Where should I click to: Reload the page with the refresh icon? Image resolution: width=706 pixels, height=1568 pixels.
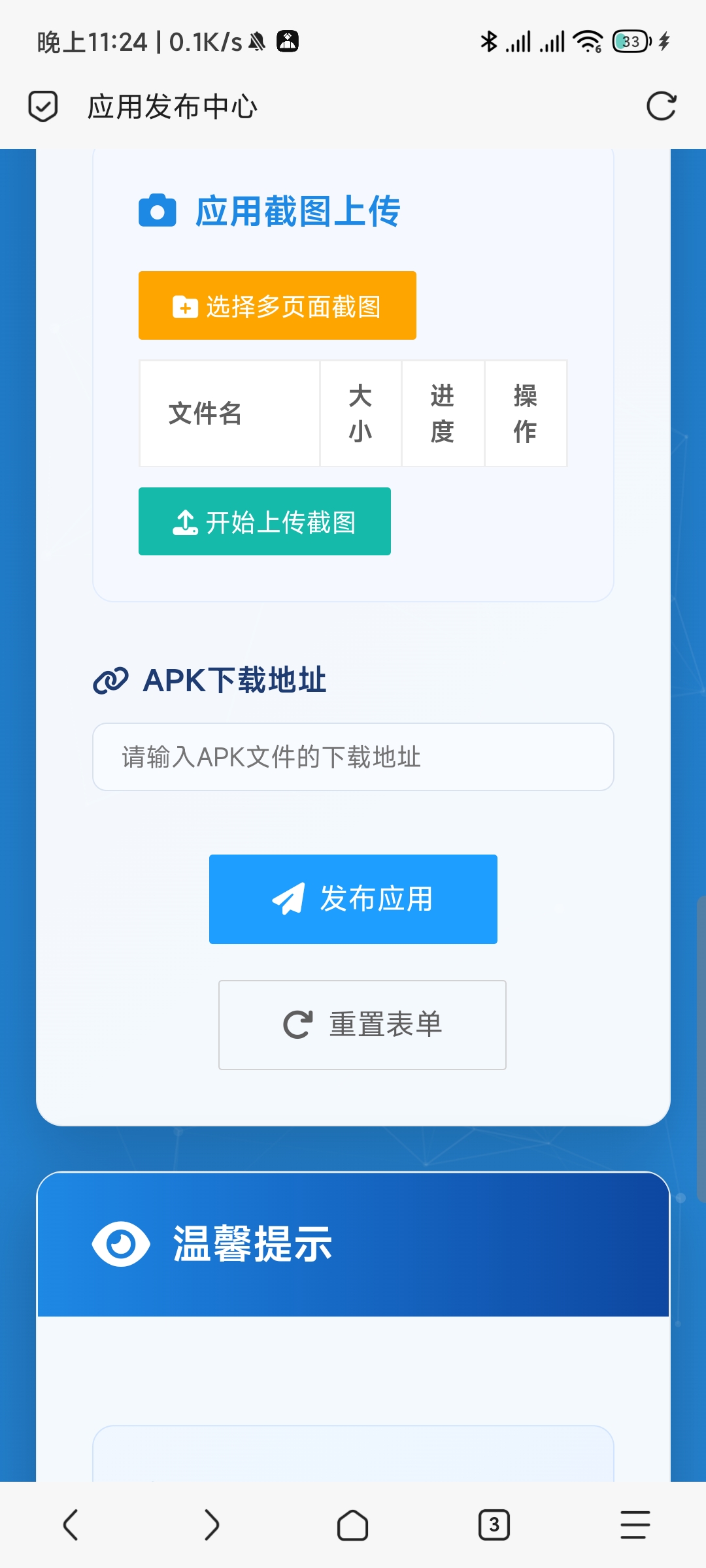point(661,106)
